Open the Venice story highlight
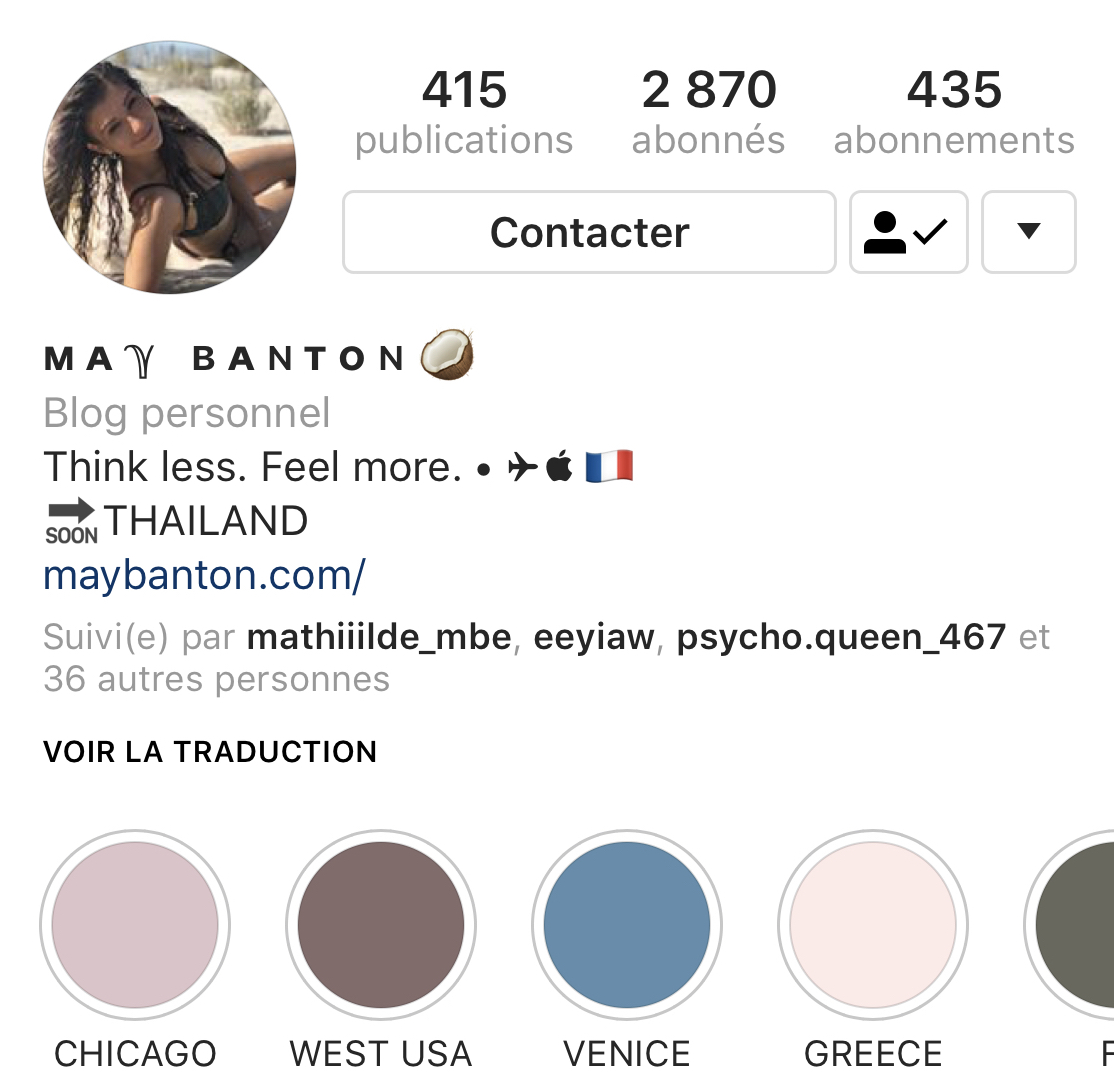The width and height of the screenshot is (1114, 1080). (627, 925)
